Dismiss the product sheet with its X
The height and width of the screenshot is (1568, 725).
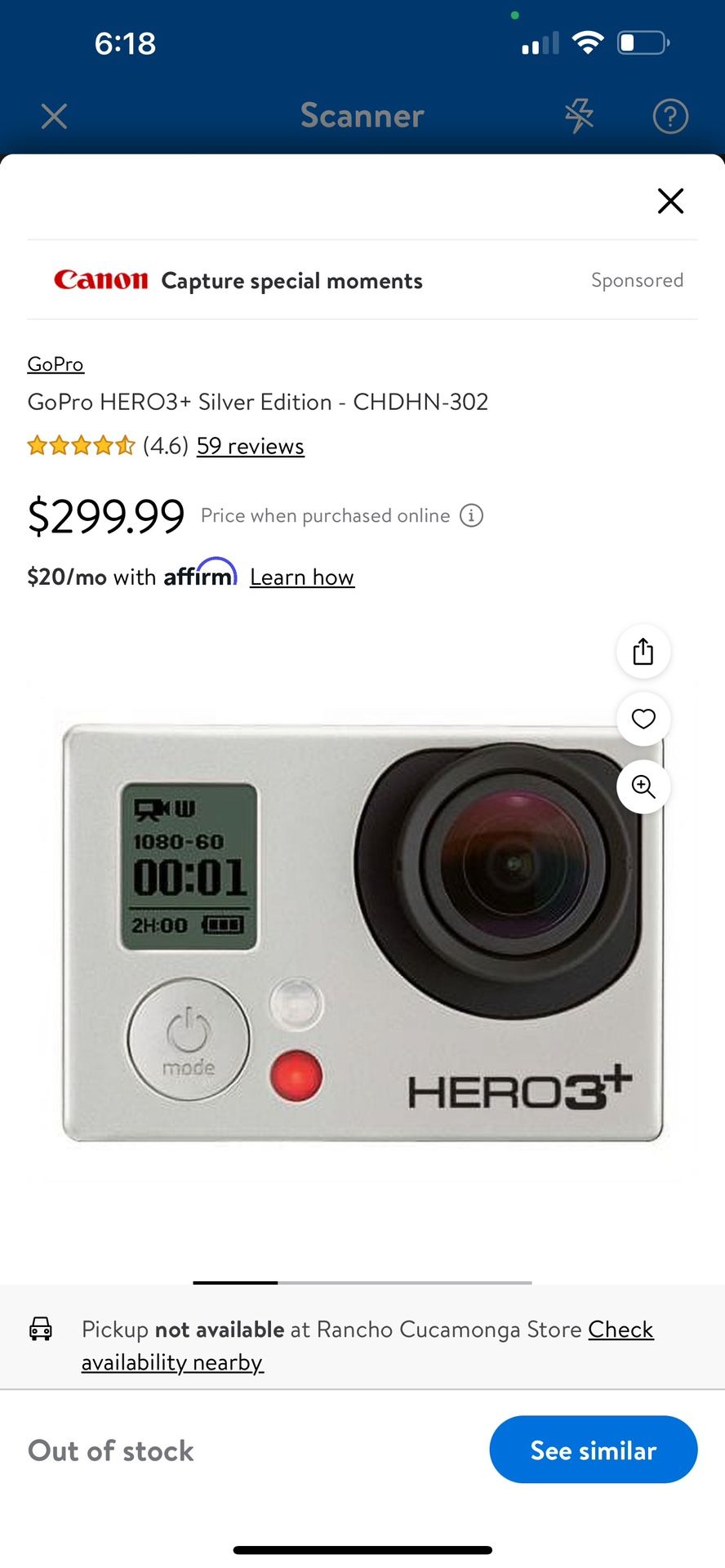(670, 201)
